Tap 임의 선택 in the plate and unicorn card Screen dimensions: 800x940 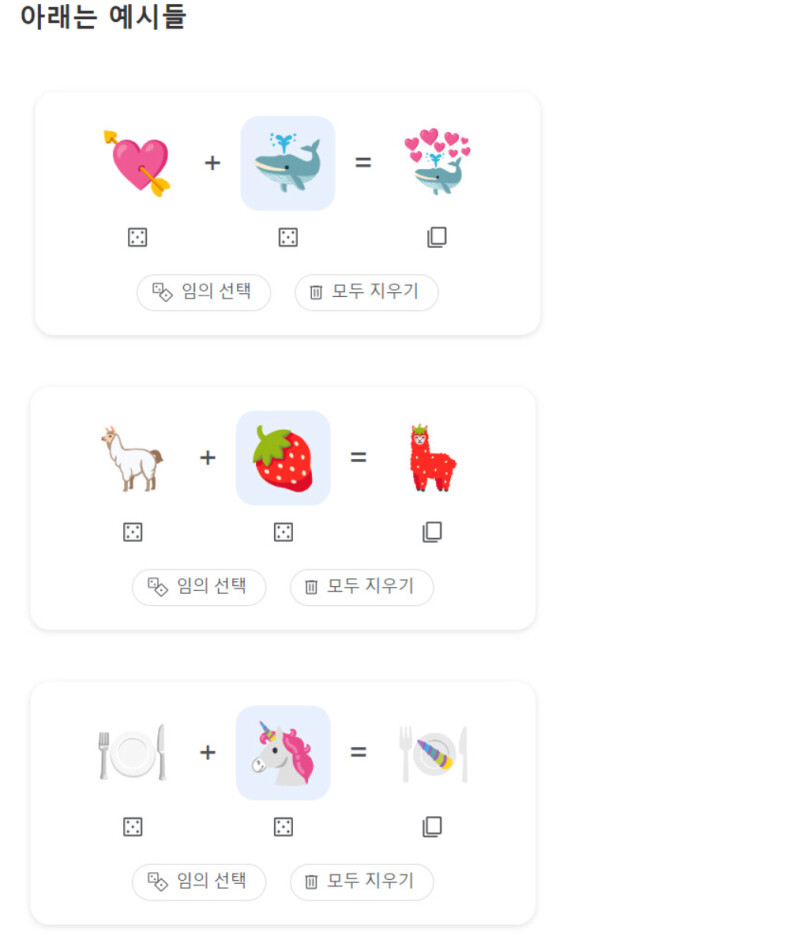coord(199,882)
